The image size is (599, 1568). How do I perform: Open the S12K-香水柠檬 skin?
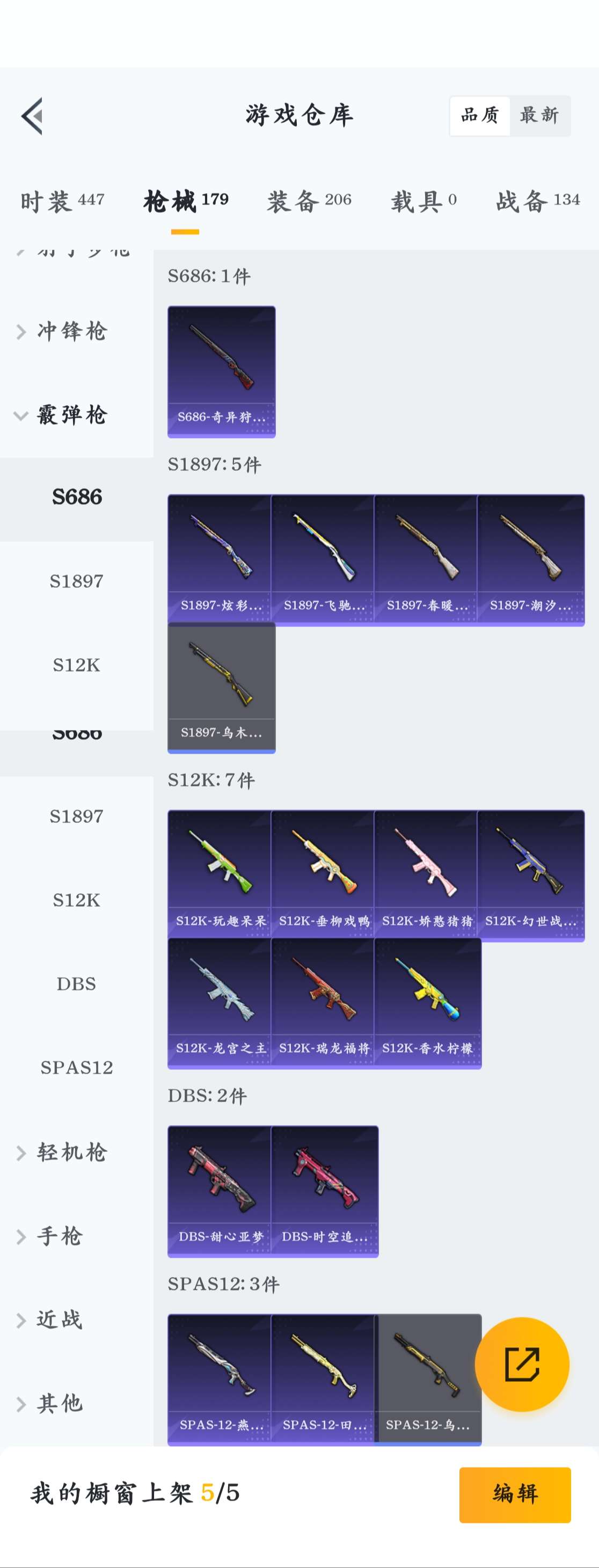(427, 1002)
